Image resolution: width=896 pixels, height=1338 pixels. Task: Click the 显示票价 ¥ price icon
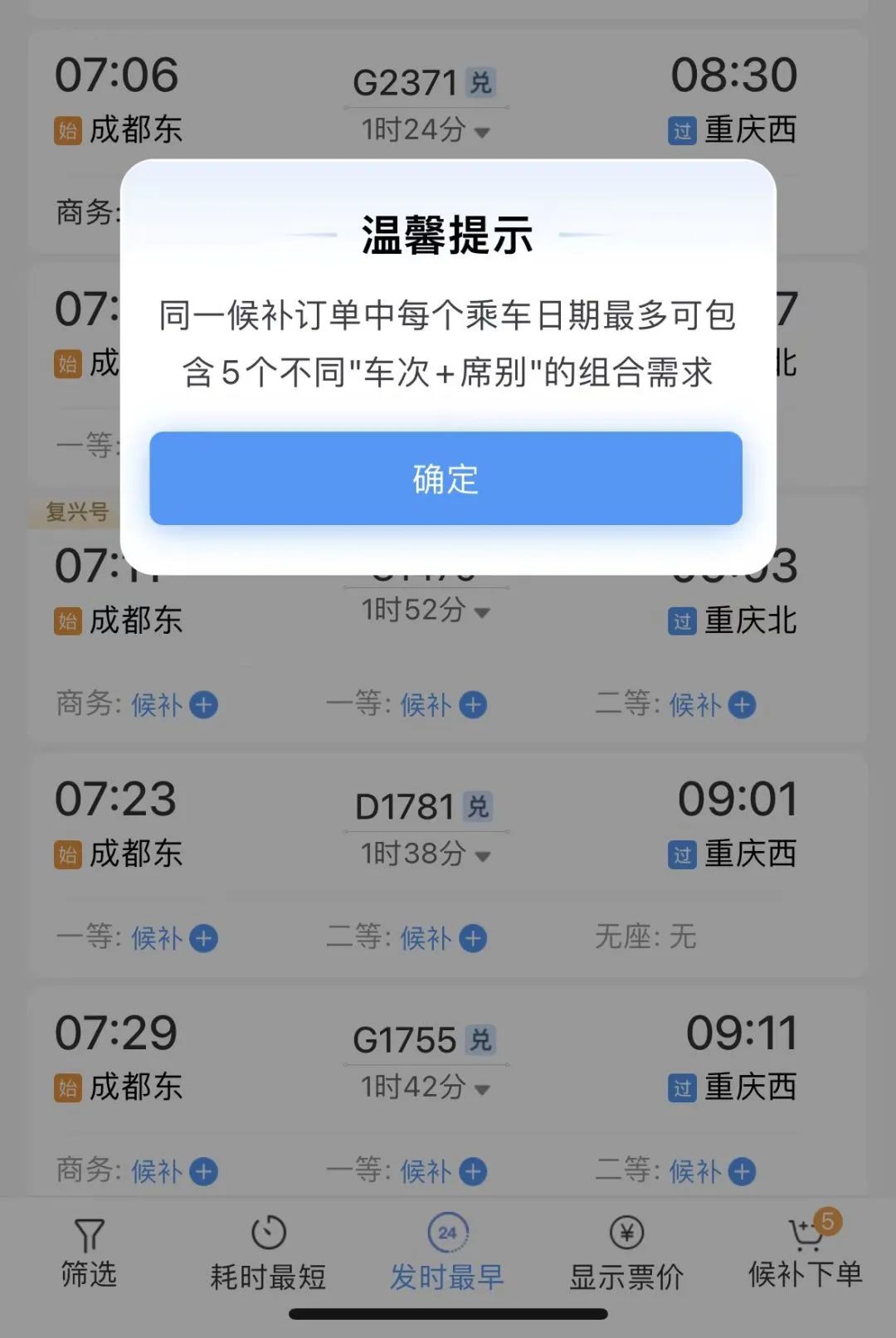(x=628, y=1233)
